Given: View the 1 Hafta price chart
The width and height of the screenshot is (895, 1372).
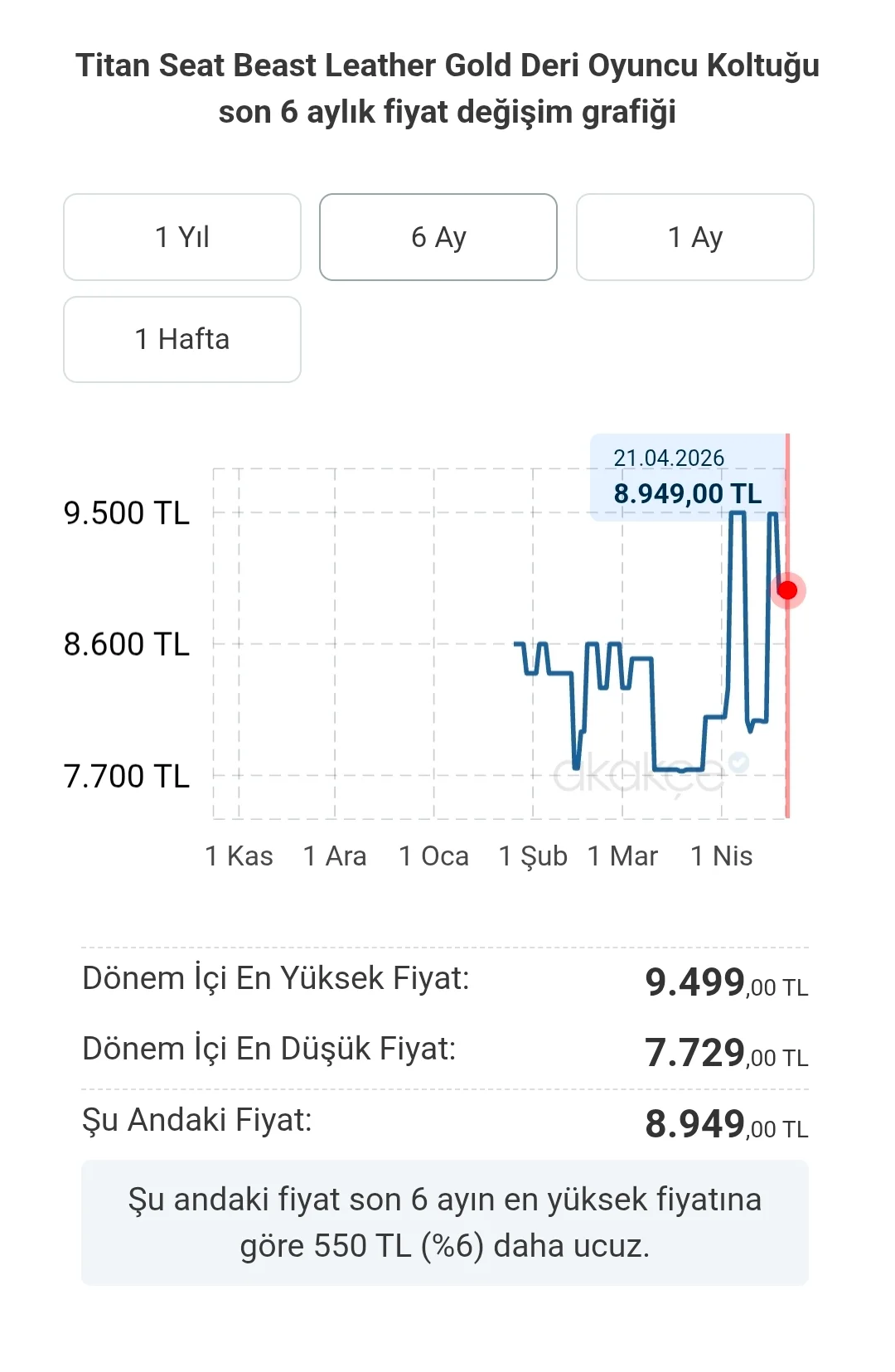Looking at the screenshot, I should coord(182,339).
